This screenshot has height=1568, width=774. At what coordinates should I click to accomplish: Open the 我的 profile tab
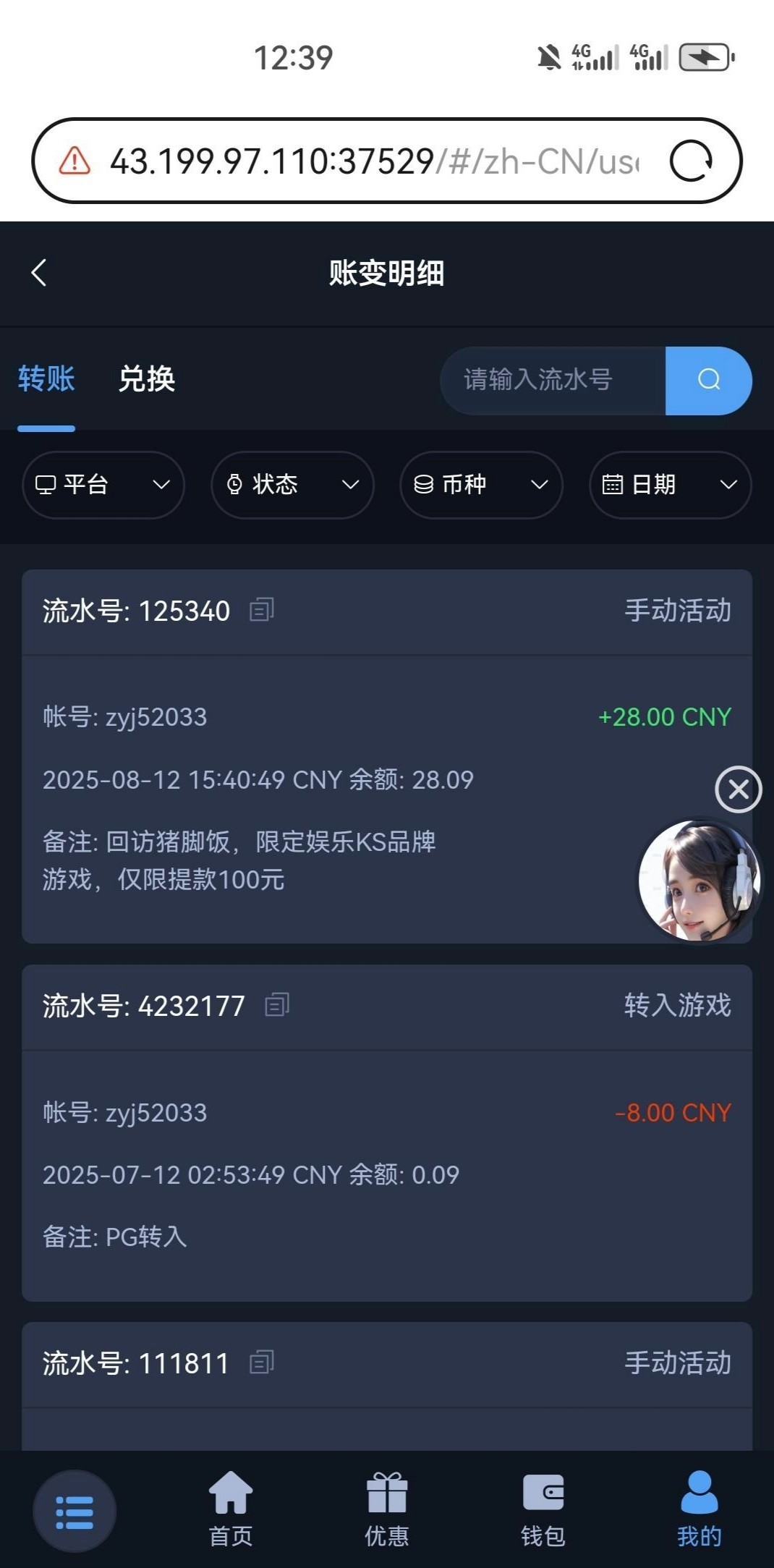coord(699,1509)
